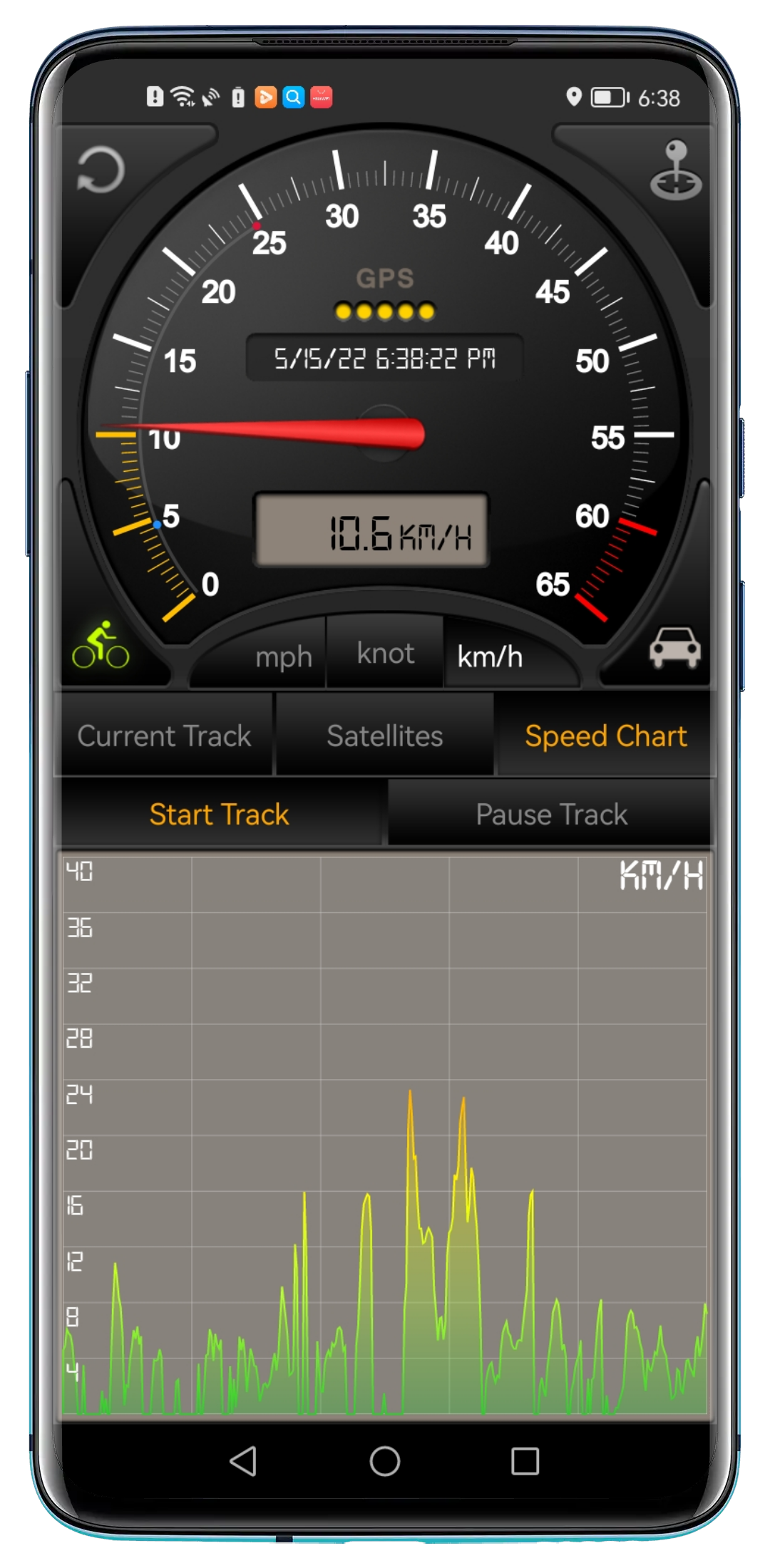Show the Speed Chart tab

click(x=605, y=736)
